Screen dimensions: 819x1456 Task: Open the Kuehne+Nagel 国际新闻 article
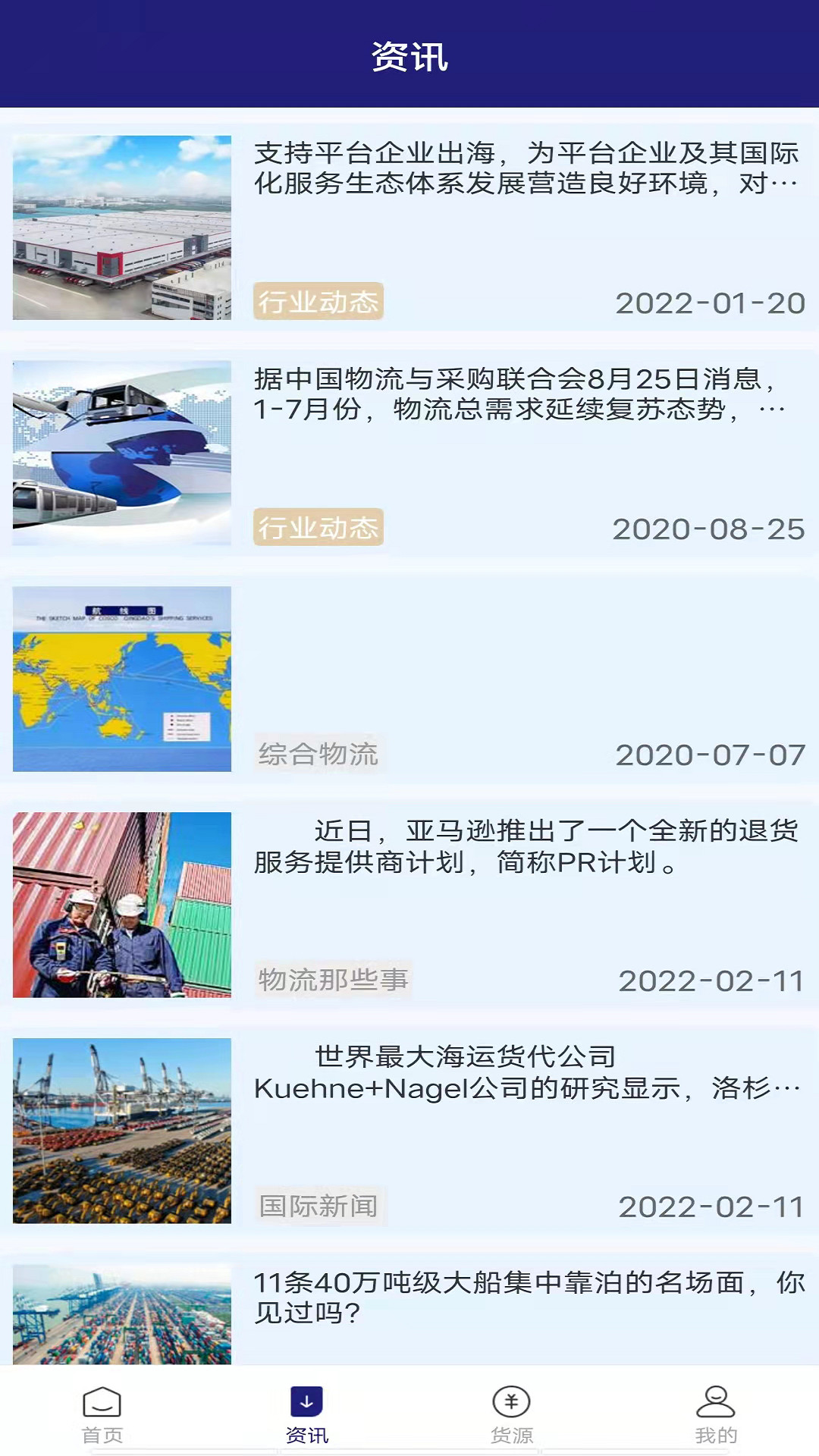click(x=525, y=1072)
